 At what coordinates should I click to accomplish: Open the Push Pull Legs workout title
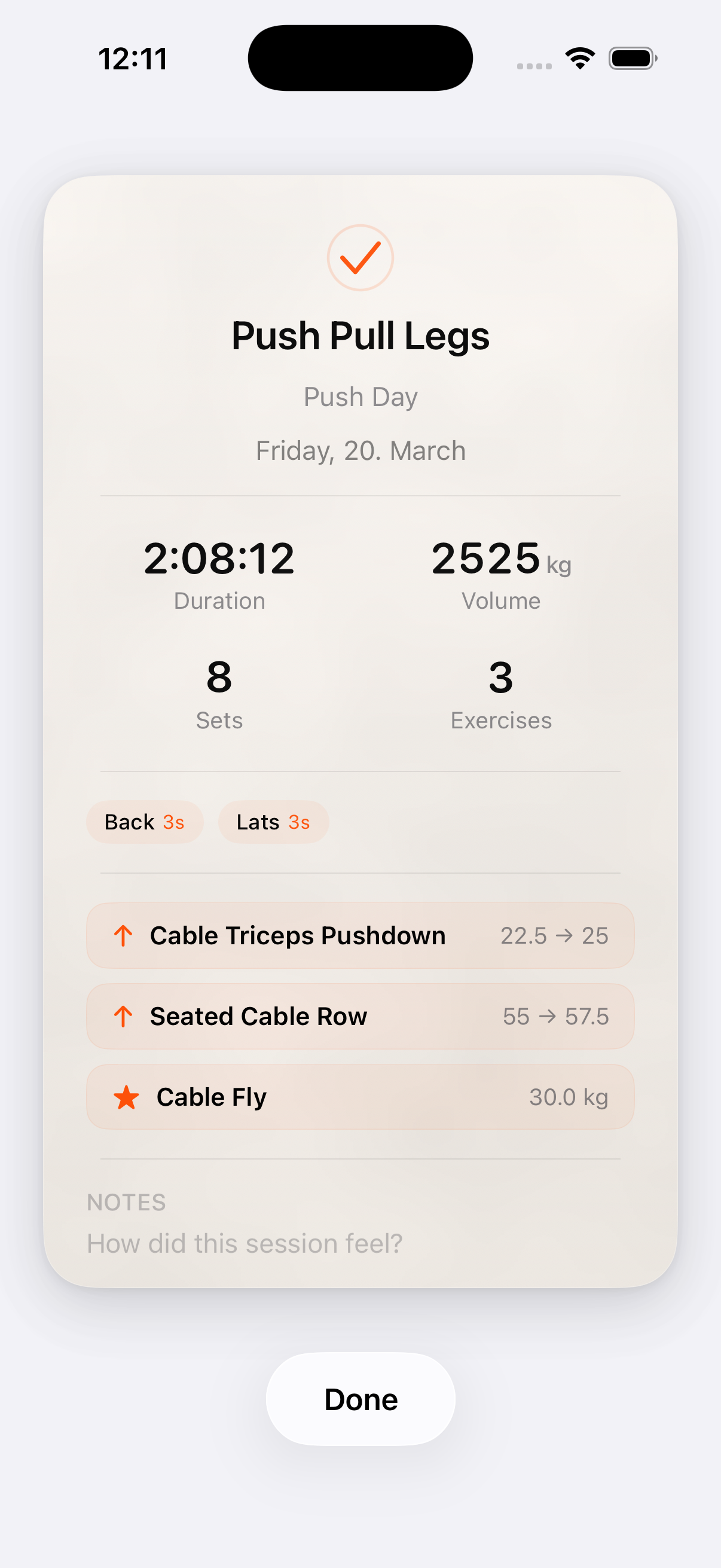click(x=360, y=335)
